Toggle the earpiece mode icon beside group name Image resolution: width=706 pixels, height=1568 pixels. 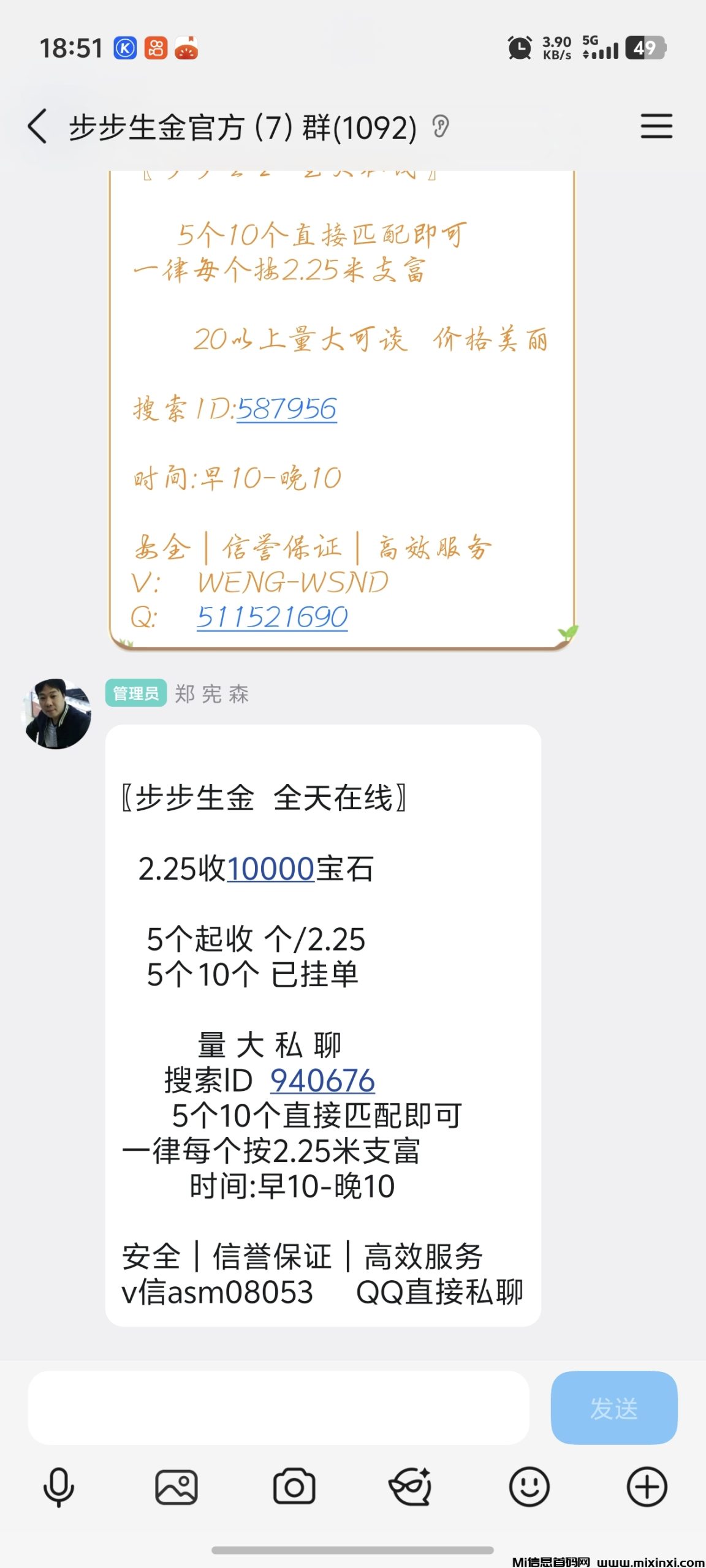coord(440,127)
